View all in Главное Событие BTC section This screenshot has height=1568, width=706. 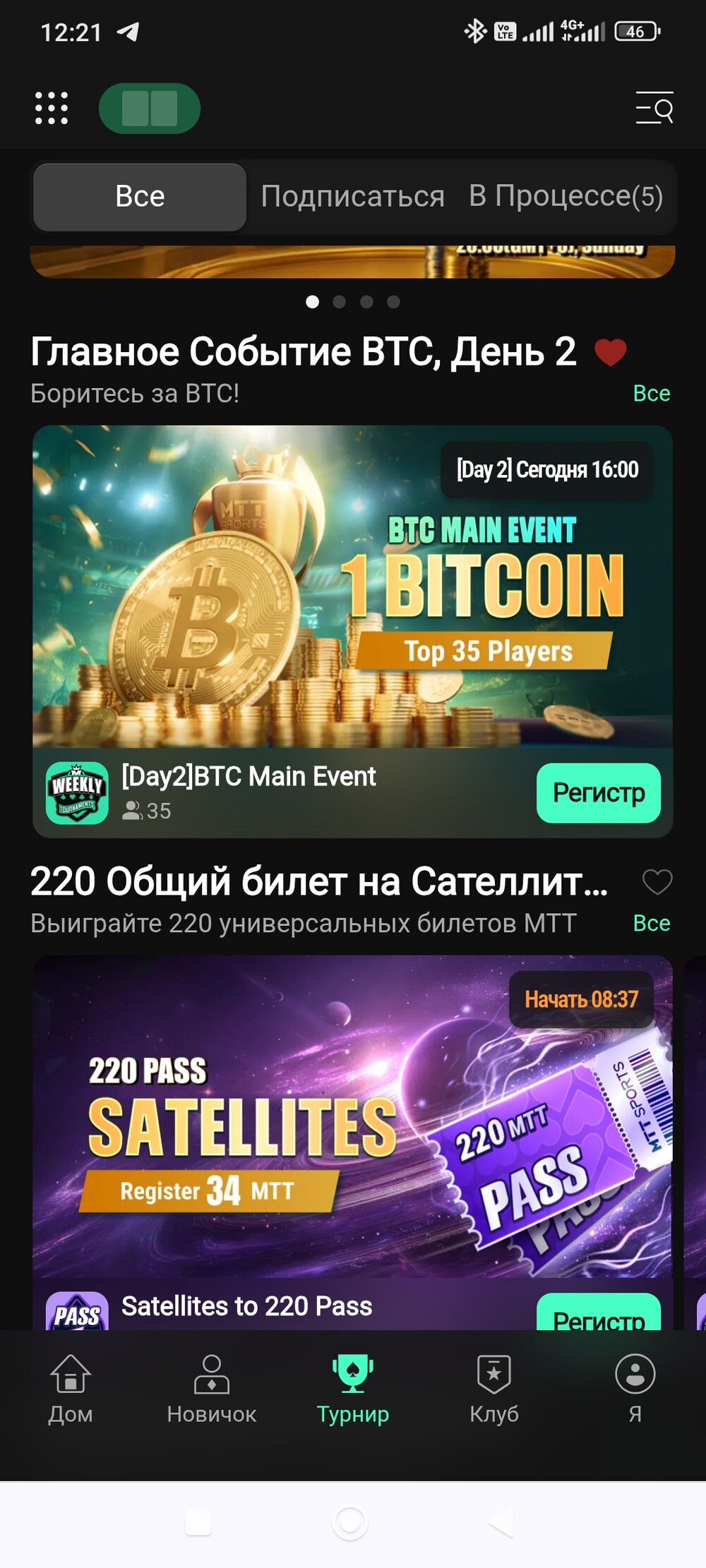click(651, 393)
